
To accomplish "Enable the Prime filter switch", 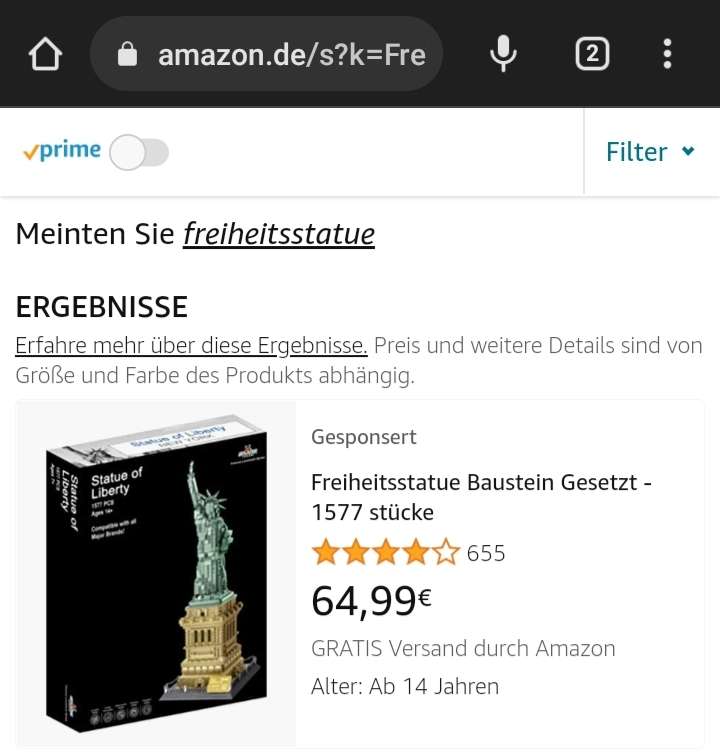I will point(139,152).
